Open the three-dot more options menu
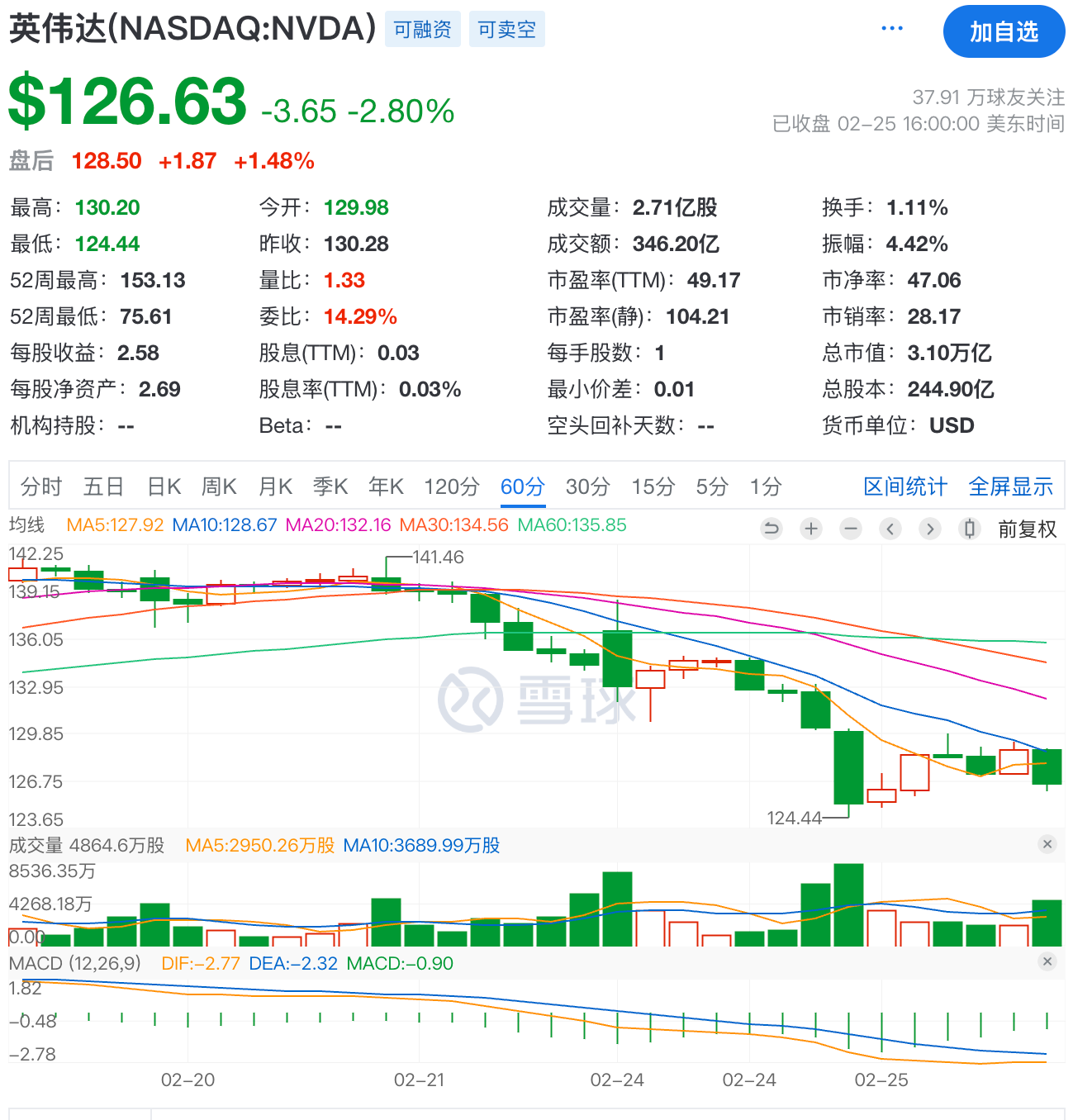The height and width of the screenshot is (1120, 1092). (x=892, y=29)
